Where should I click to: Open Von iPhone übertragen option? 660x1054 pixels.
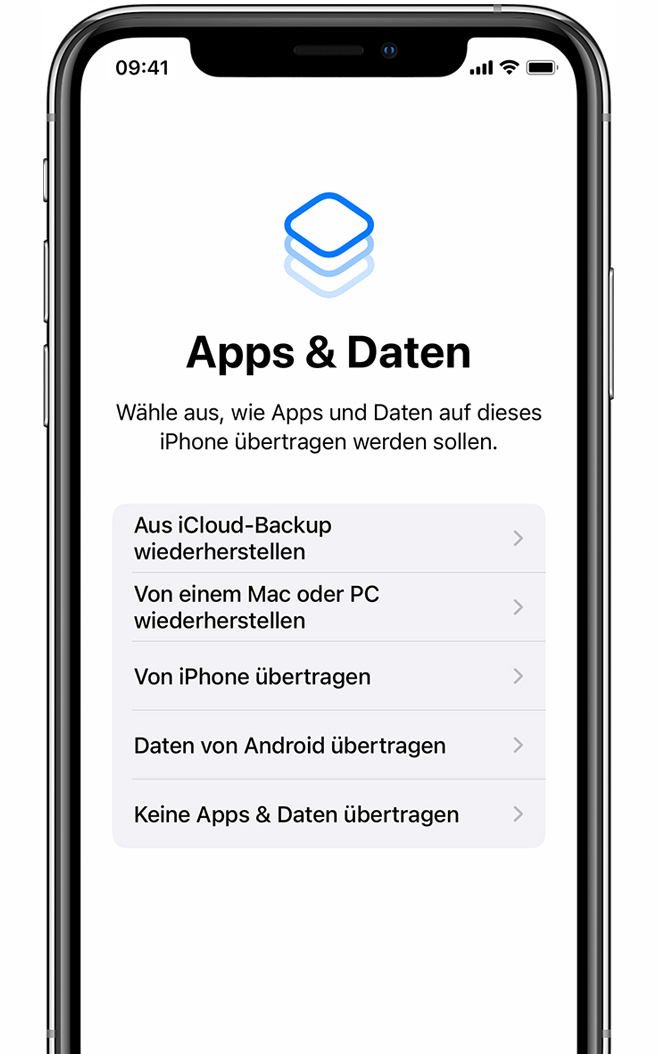pyautogui.click(x=328, y=676)
